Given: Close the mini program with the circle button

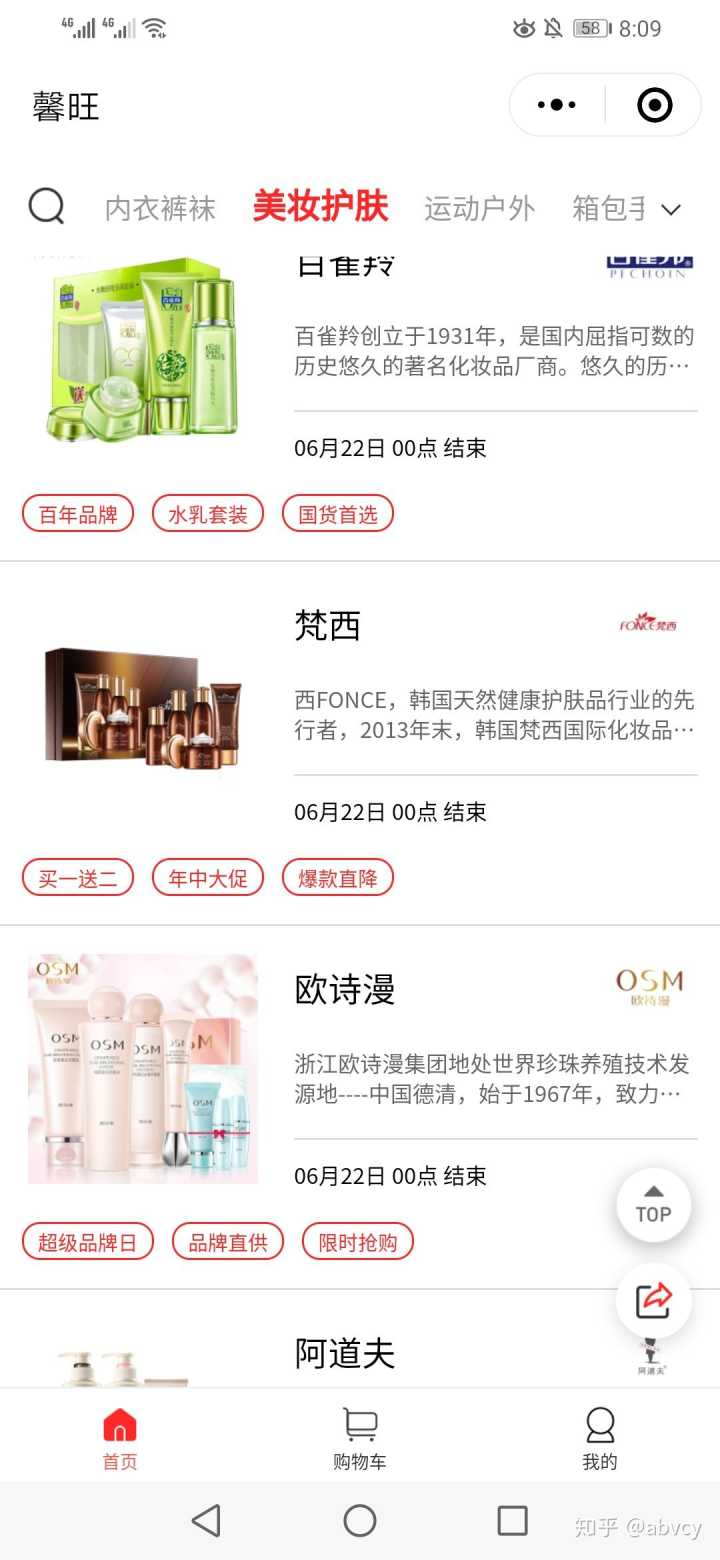Looking at the screenshot, I should tap(655, 105).
